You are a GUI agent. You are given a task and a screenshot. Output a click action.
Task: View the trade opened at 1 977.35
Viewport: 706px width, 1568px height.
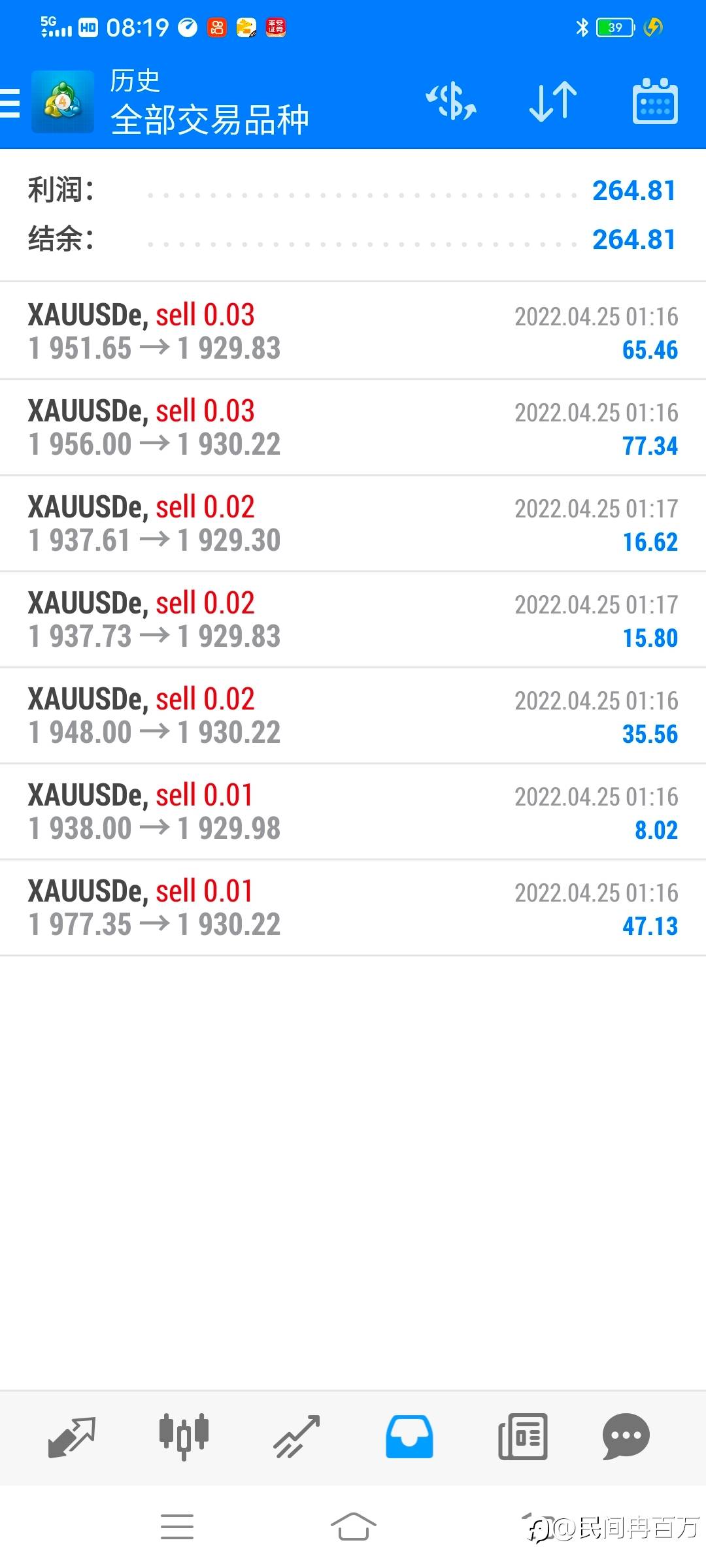pyautogui.click(x=353, y=908)
